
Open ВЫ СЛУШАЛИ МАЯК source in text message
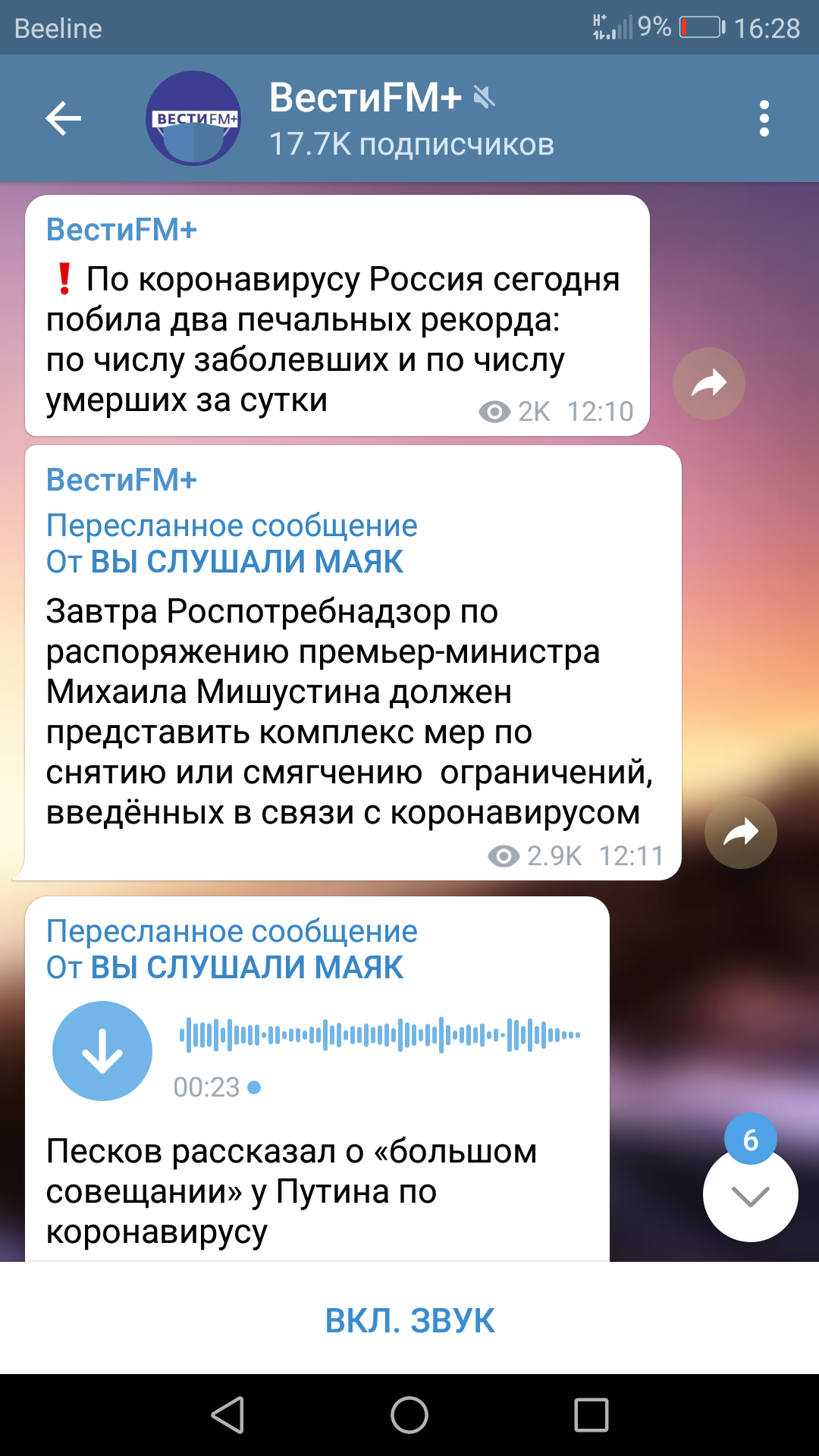click(x=246, y=562)
